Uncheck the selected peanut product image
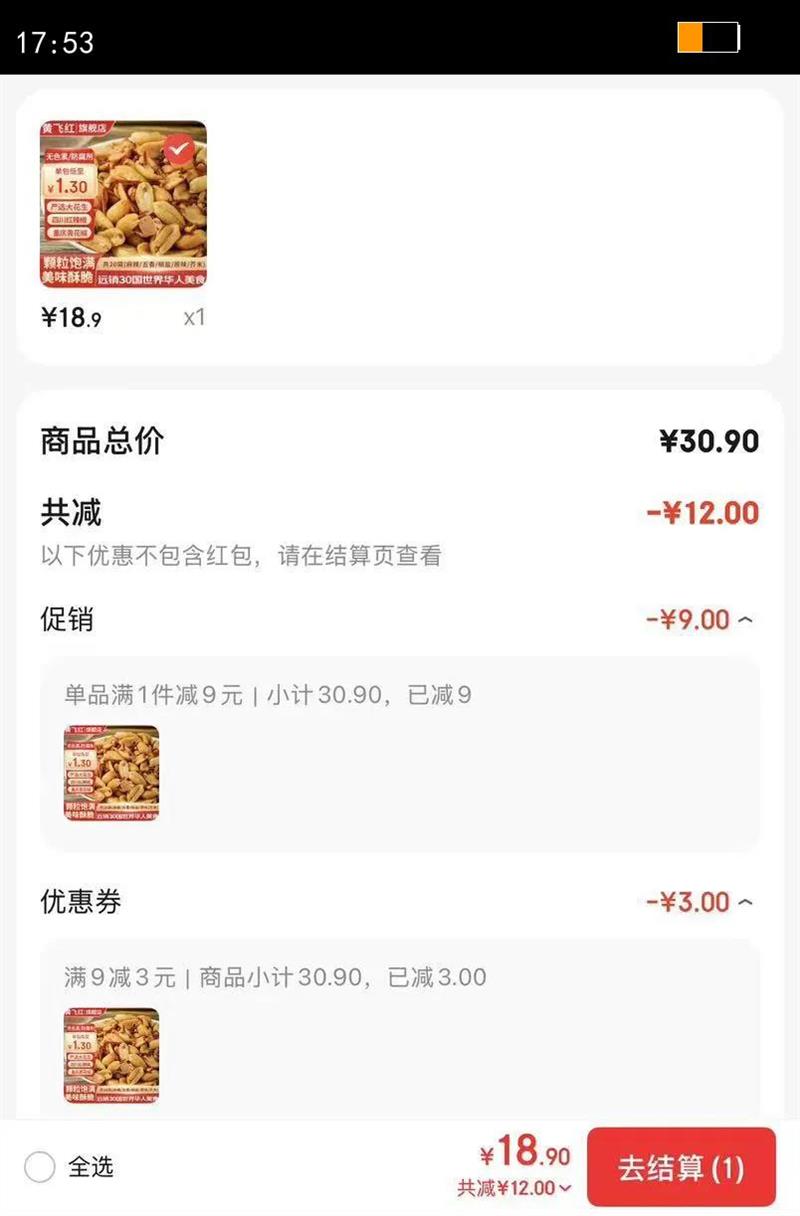 tap(179, 150)
